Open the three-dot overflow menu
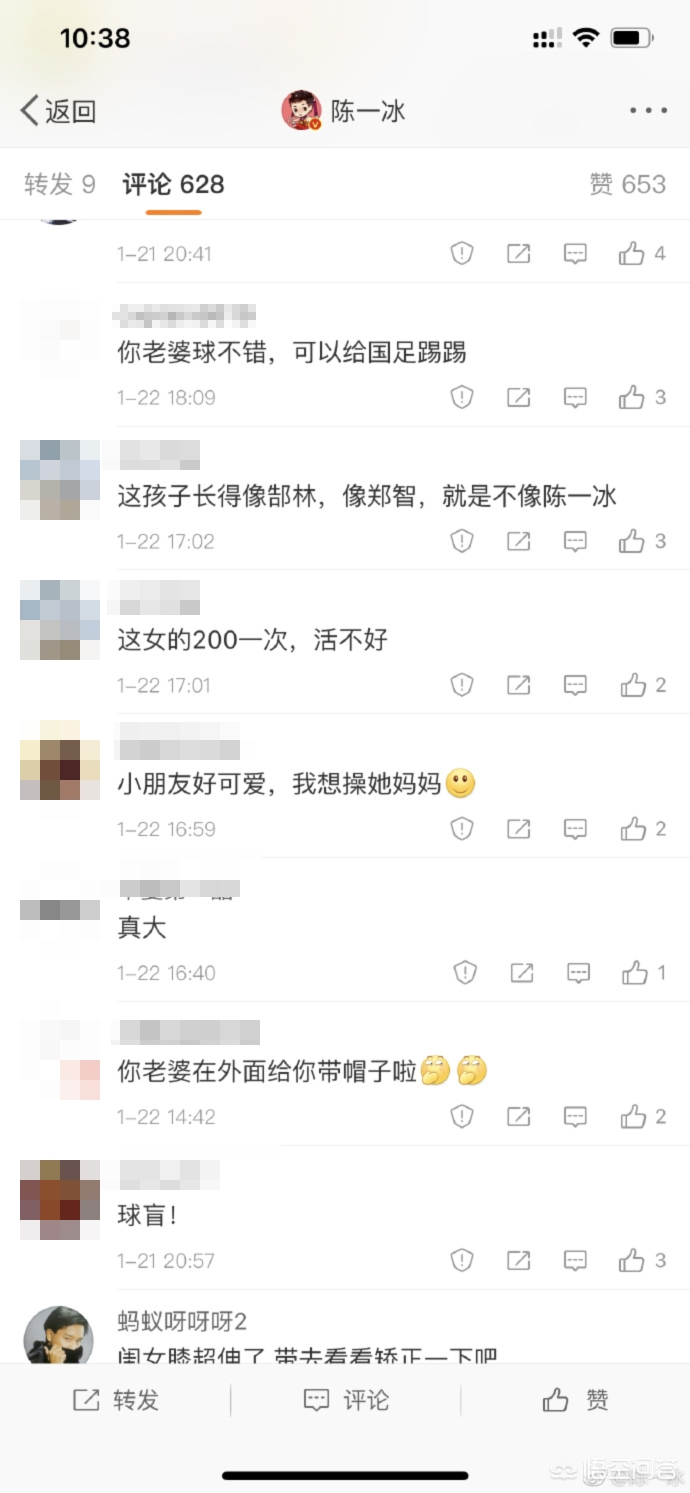 pos(648,111)
